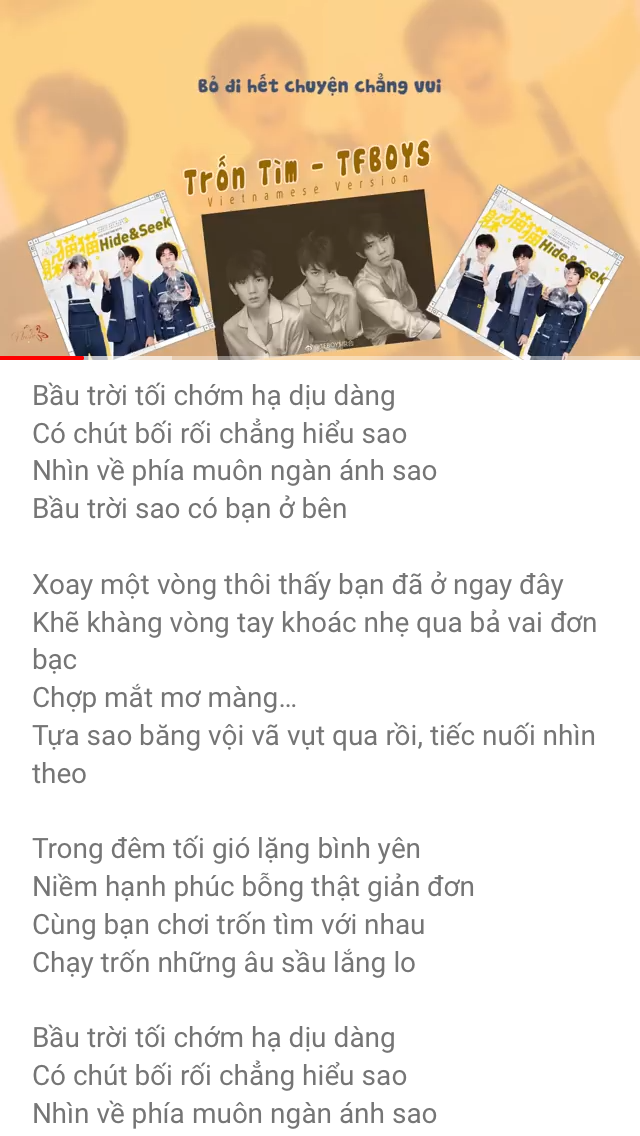Tap the red video progress bar to seek

[x=42, y=357]
